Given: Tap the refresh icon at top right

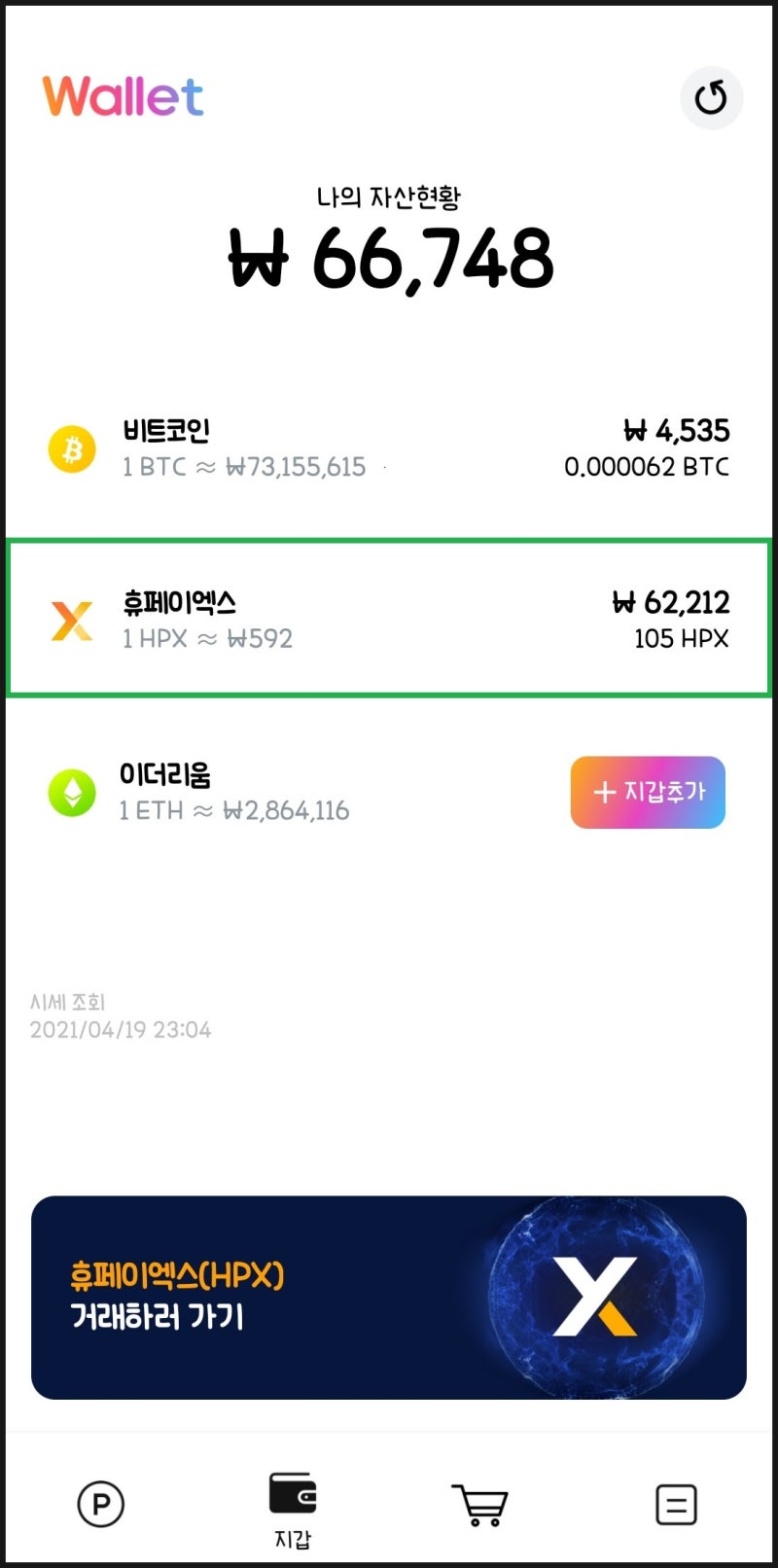Looking at the screenshot, I should tap(713, 97).
